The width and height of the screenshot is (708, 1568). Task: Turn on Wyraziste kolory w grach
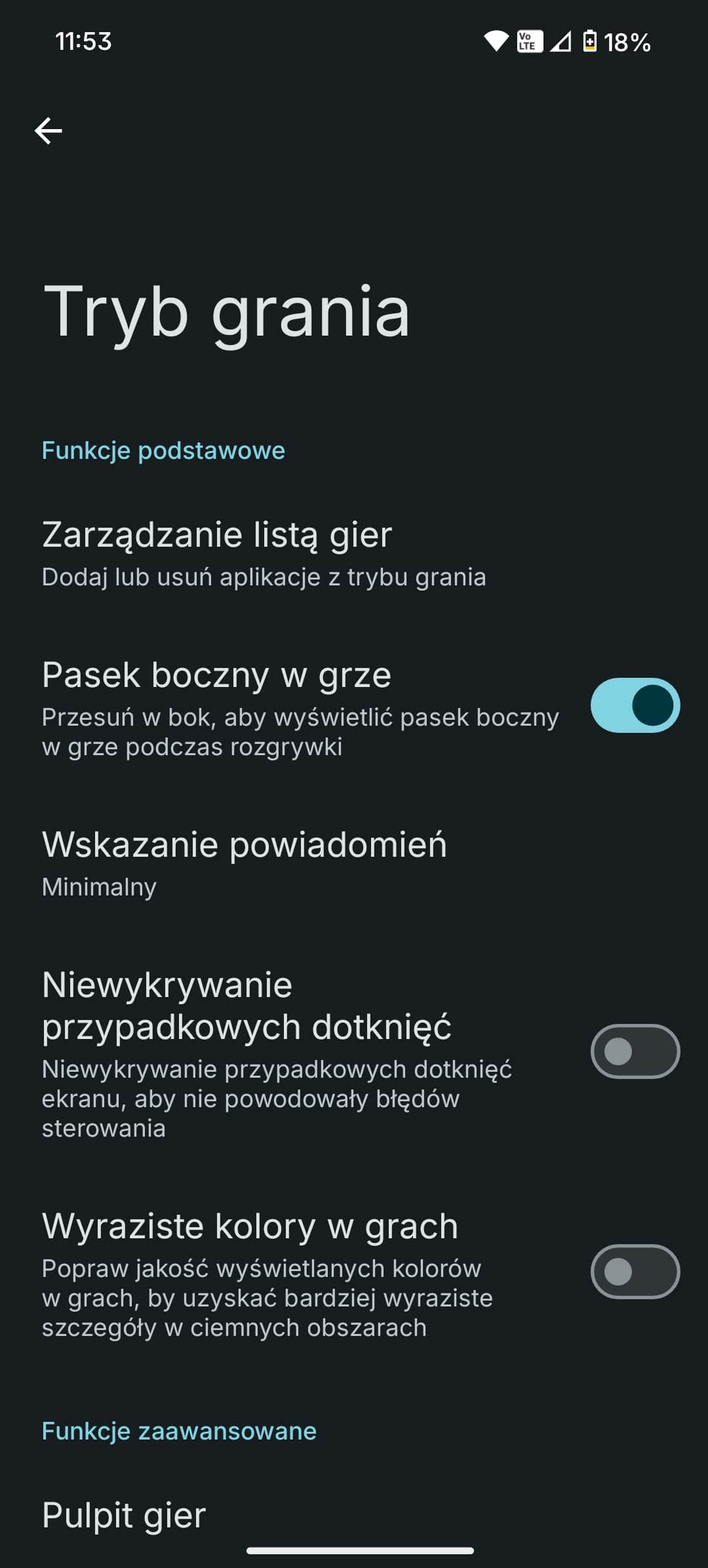pyautogui.click(x=635, y=1272)
